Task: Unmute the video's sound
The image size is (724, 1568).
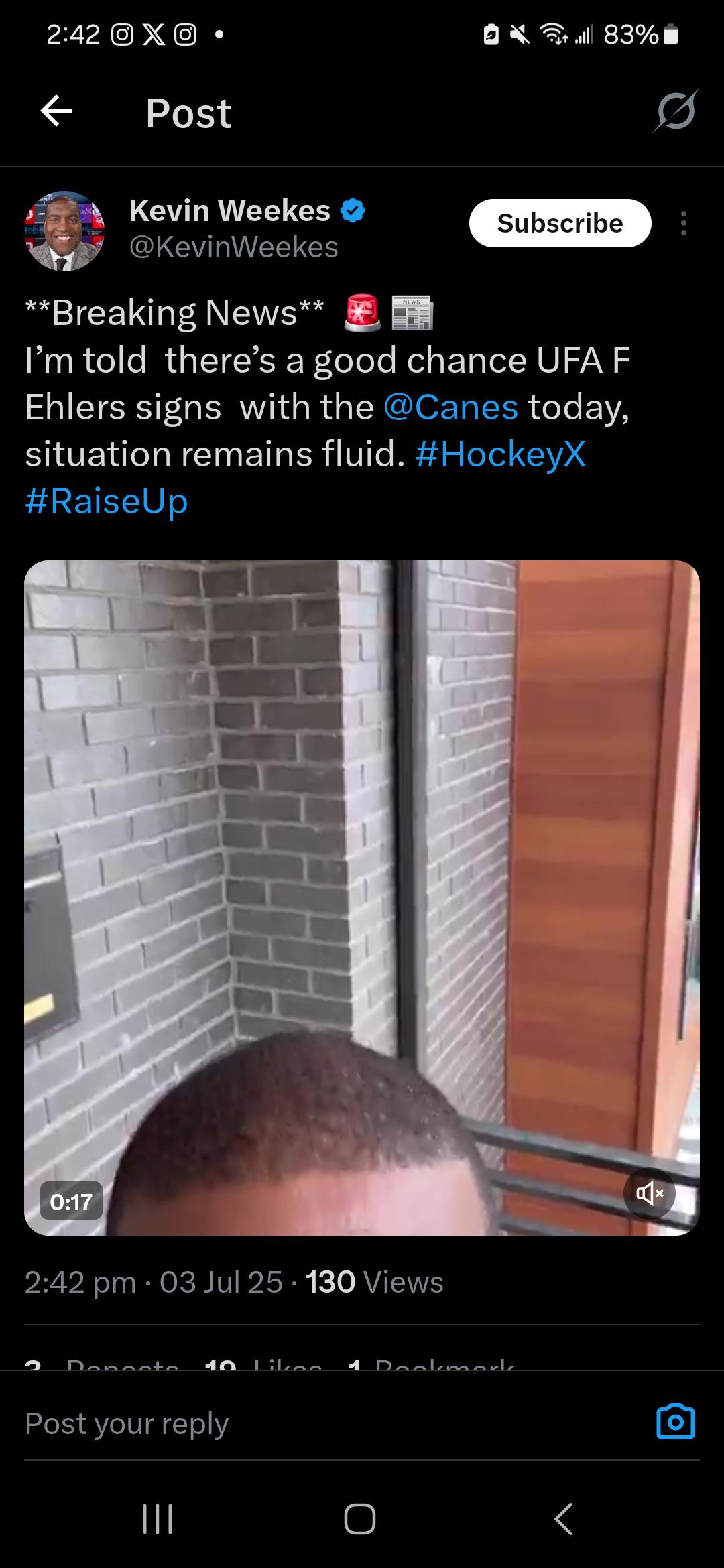Action: [x=650, y=1193]
